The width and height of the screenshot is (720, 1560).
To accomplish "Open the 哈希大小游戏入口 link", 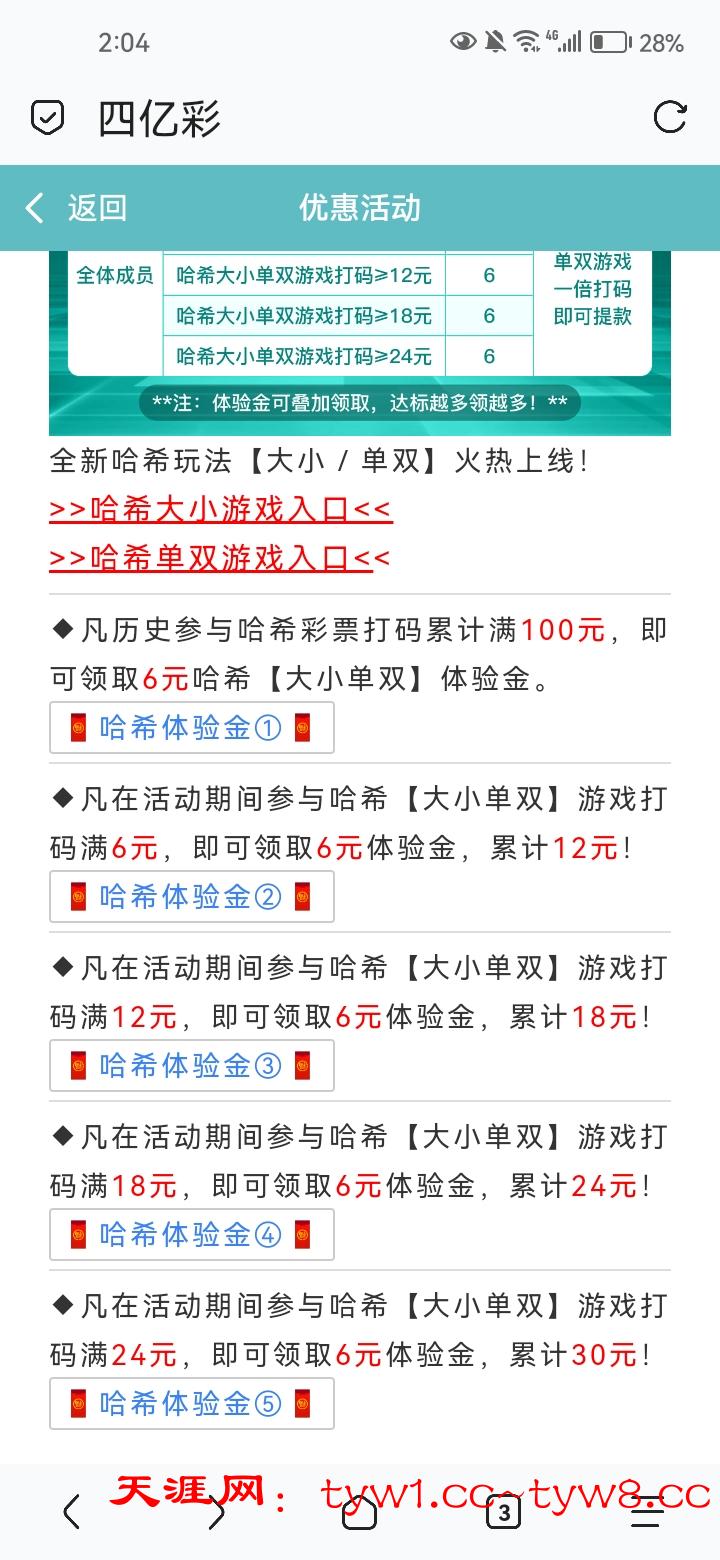I will click(x=220, y=509).
